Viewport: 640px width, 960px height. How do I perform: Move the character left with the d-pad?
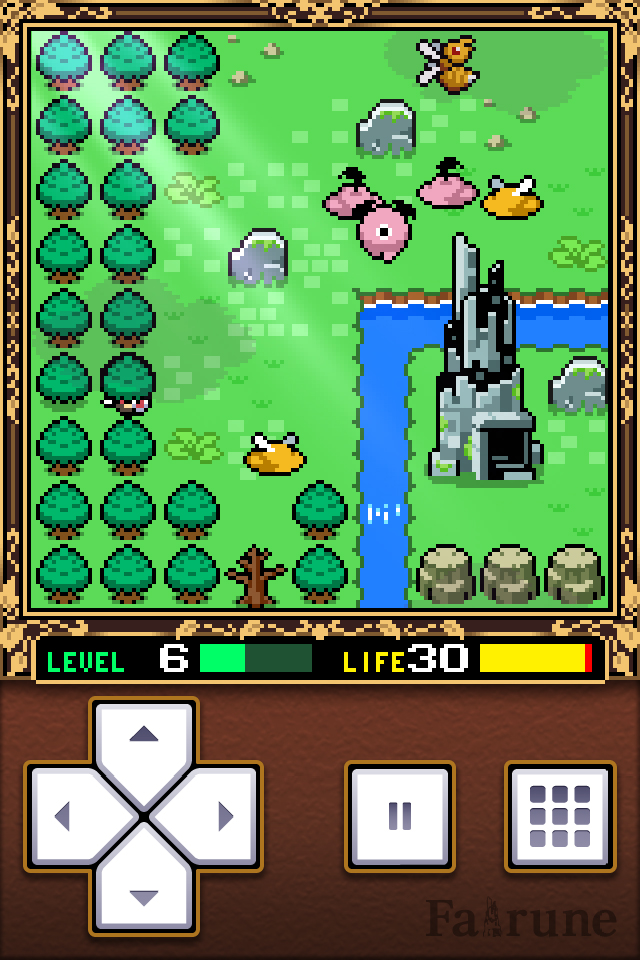point(68,816)
